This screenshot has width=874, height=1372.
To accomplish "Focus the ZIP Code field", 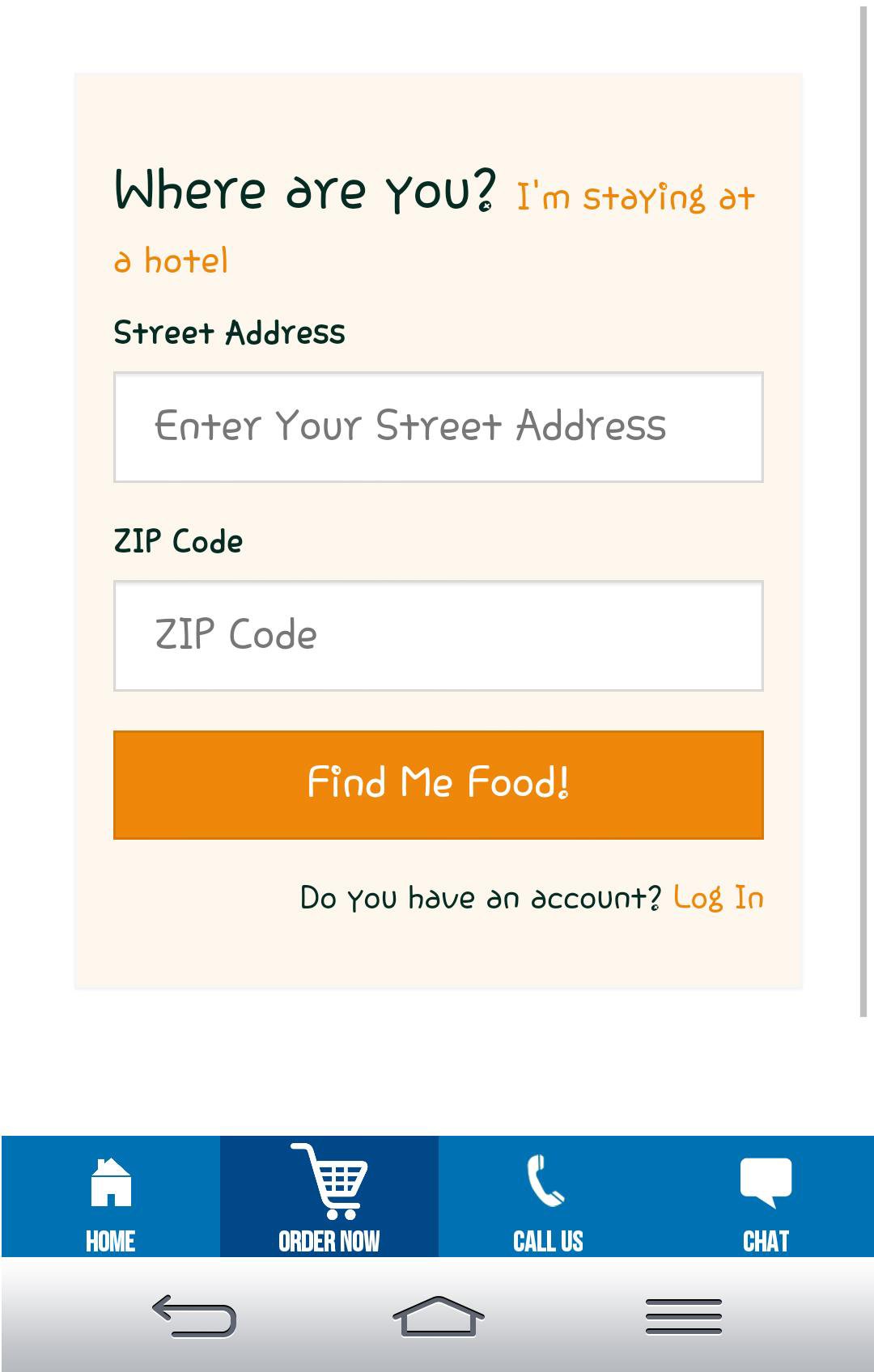I will [x=438, y=636].
